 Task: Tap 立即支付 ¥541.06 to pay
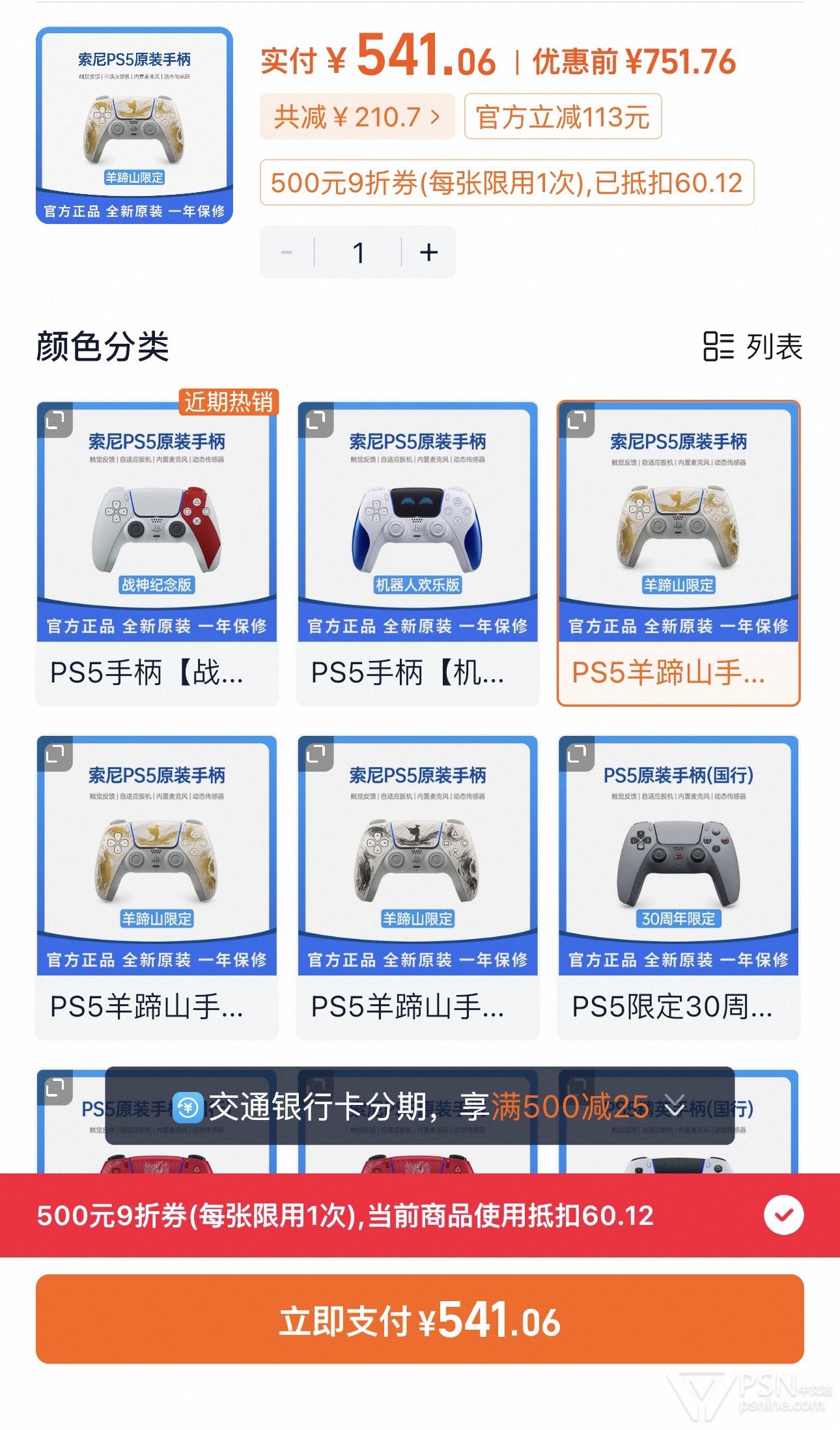click(x=420, y=1319)
